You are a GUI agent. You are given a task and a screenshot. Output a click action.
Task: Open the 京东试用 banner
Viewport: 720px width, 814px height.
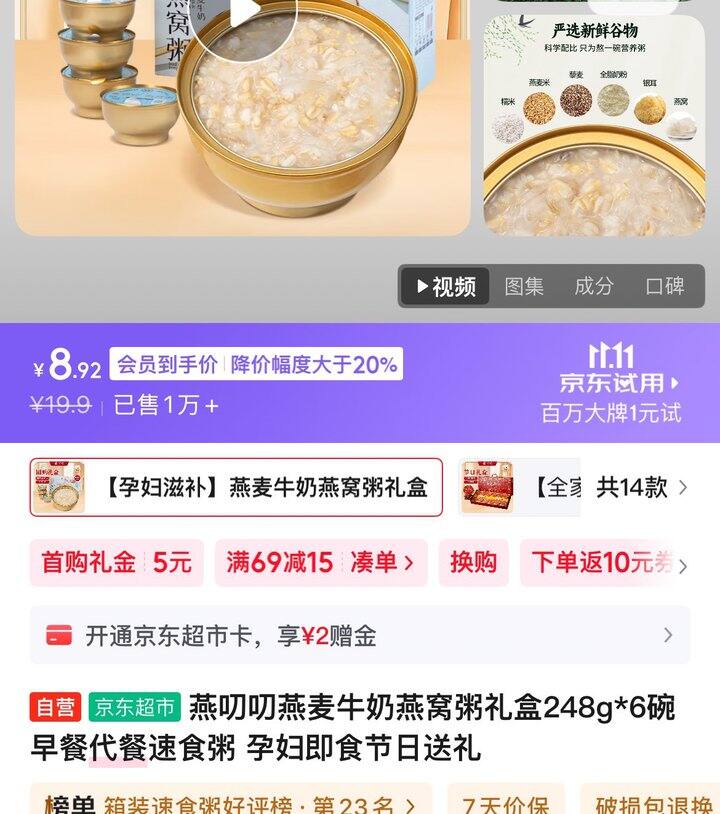(x=619, y=383)
